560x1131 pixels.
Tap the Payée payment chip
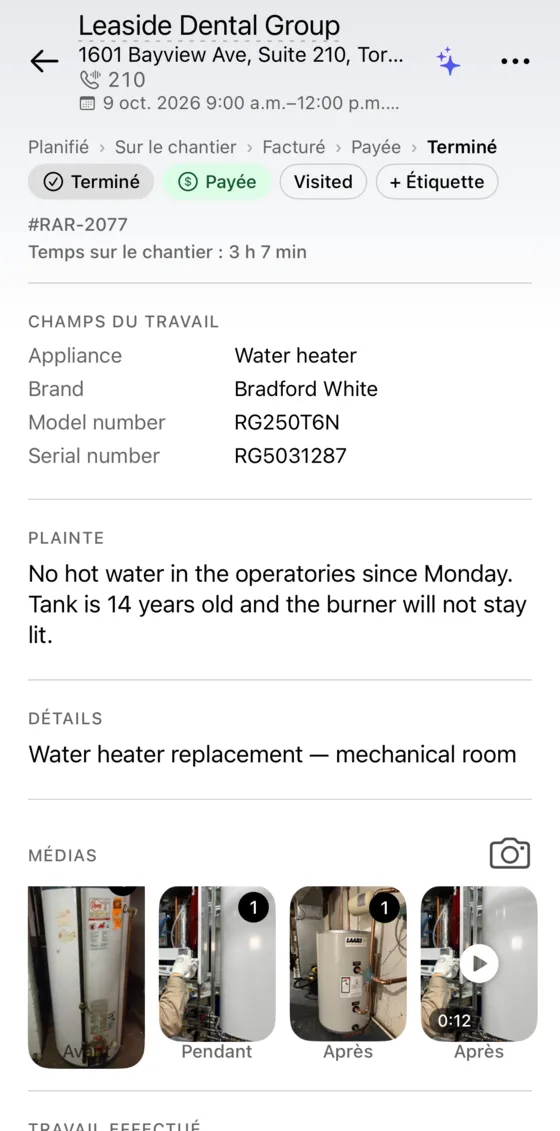(x=216, y=182)
